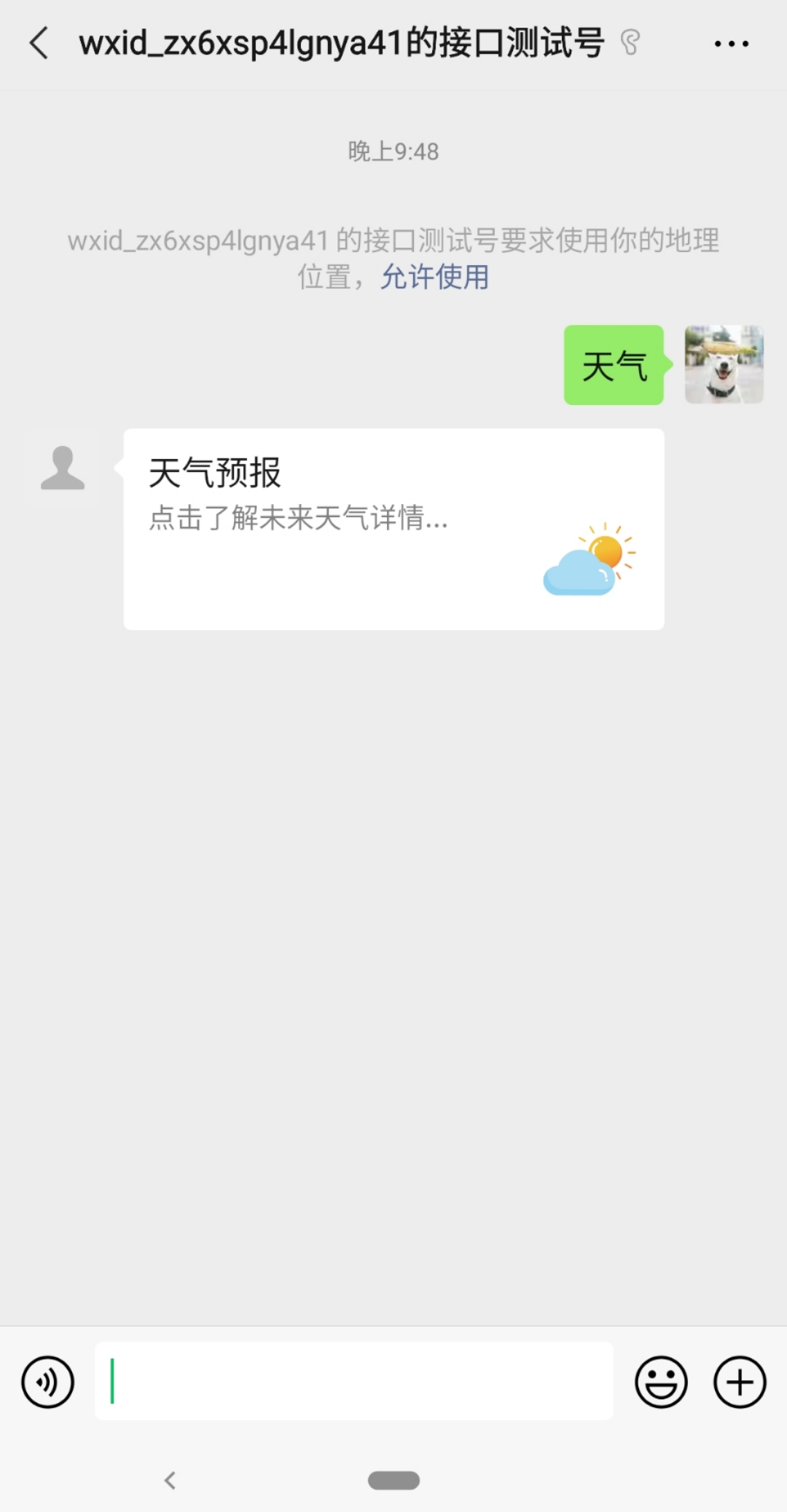The width and height of the screenshot is (787, 1512).
Task: Focus the message text input field
Action: (354, 1381)
